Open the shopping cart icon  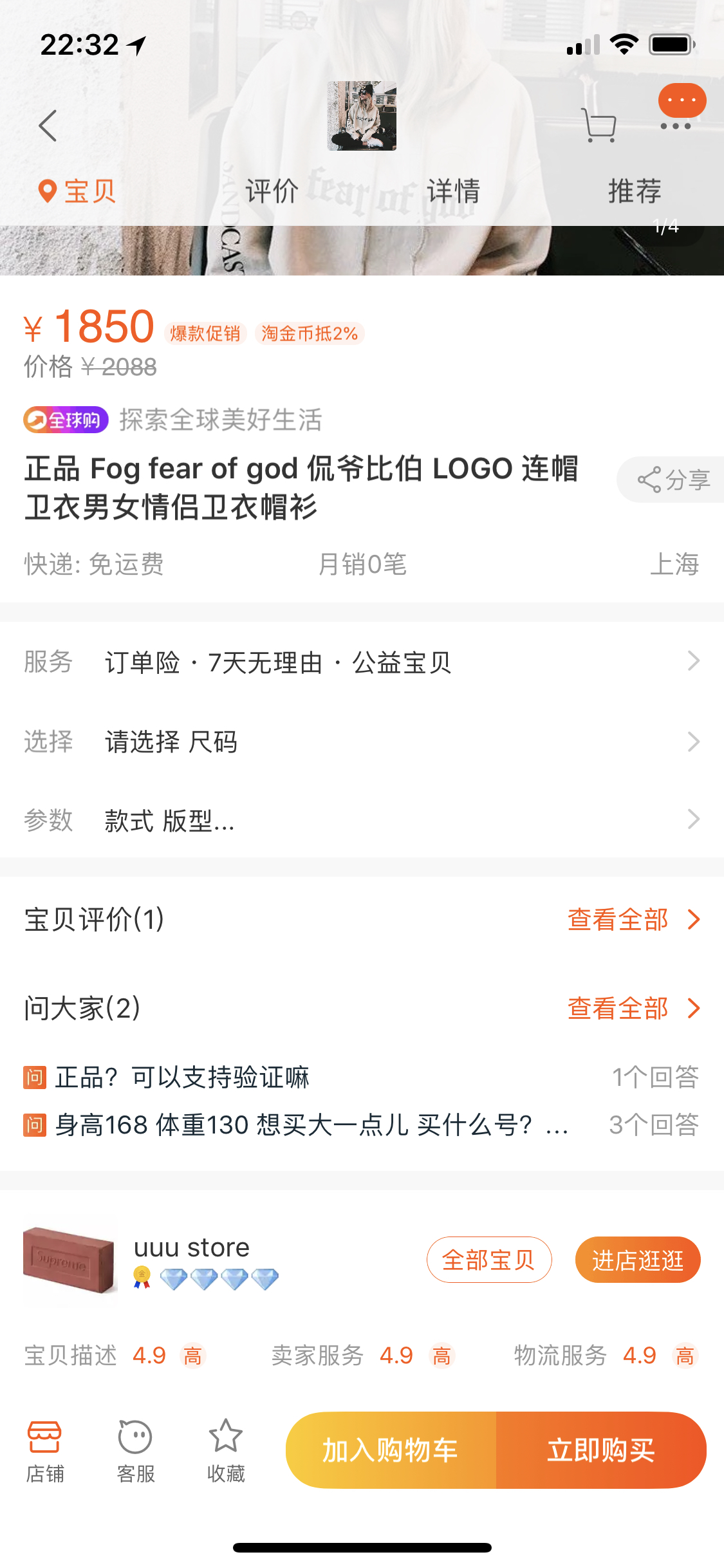point(599,125)
